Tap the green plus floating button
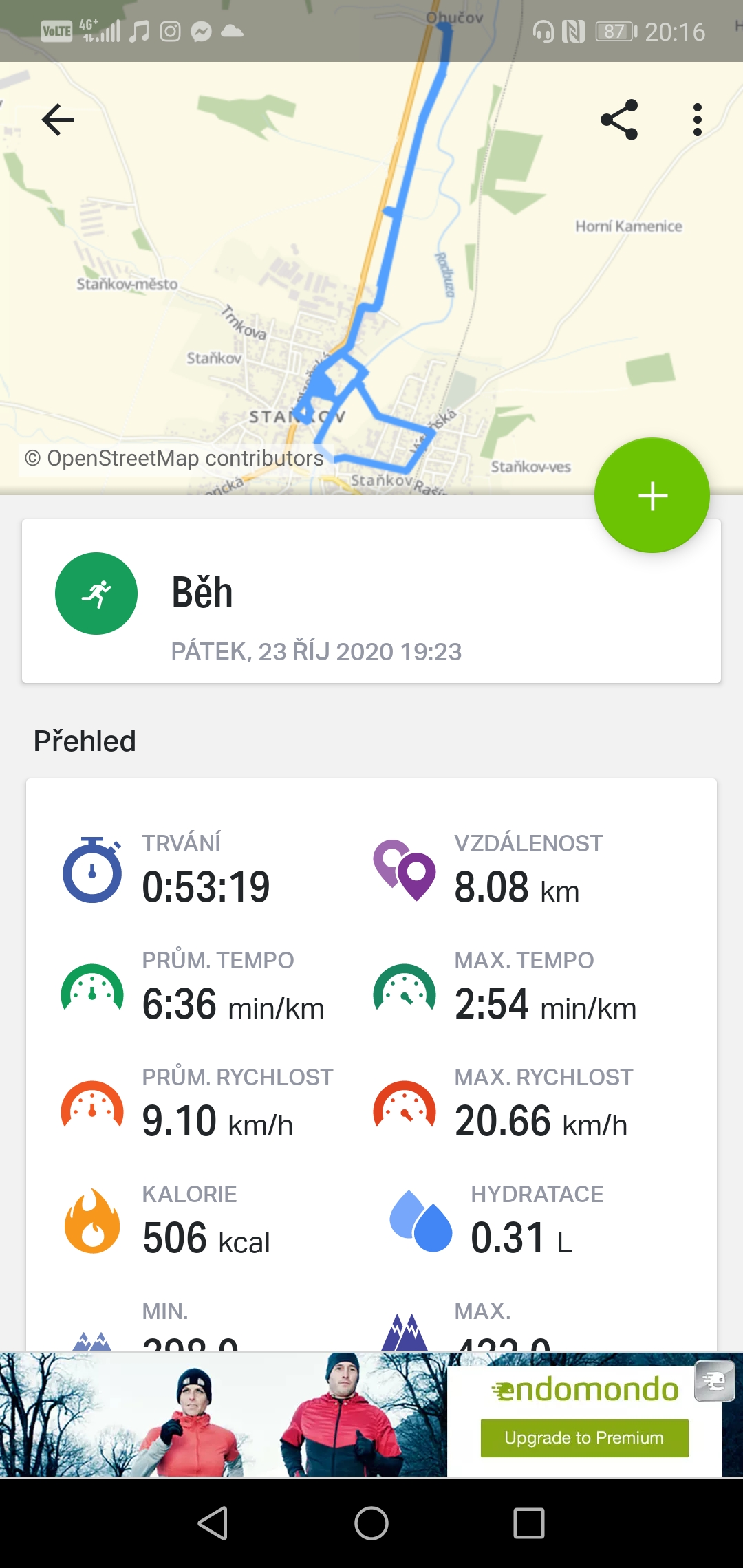The width and height of the screenshot is (743, 1568). [x=652, y=495]
